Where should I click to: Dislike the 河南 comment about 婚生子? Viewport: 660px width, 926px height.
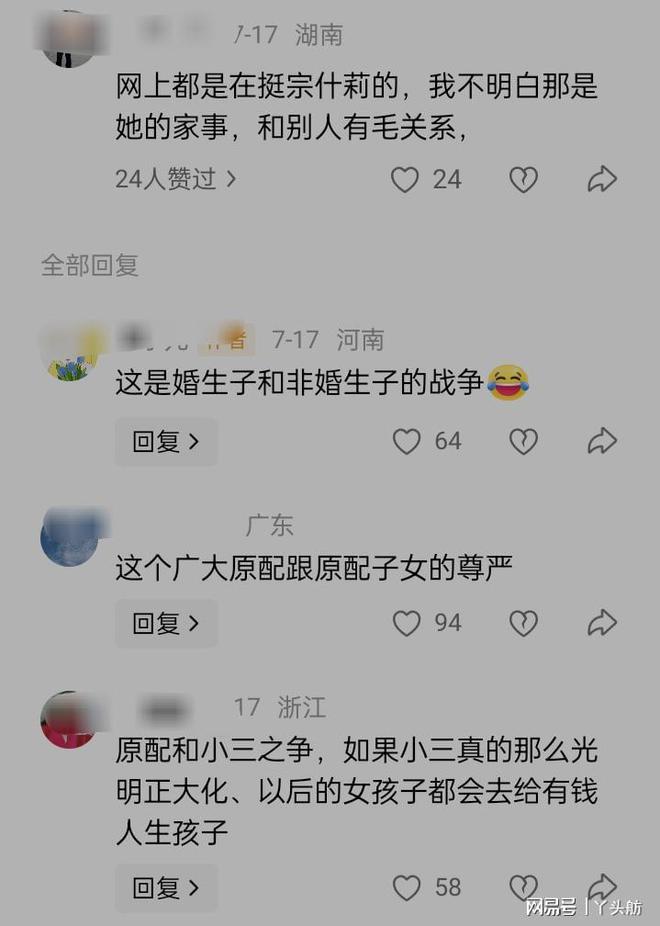click(523, 441)
